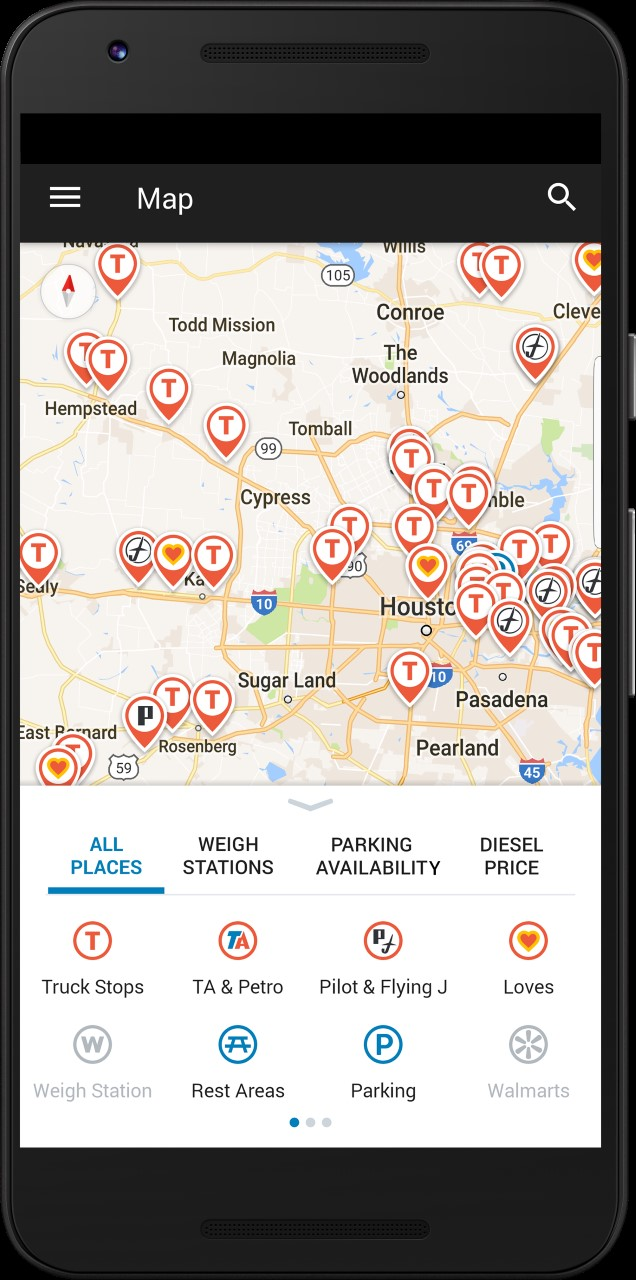Toggle the Loves filter
The height and width of the screenshot is (1280, 636).
click(528, 957)
